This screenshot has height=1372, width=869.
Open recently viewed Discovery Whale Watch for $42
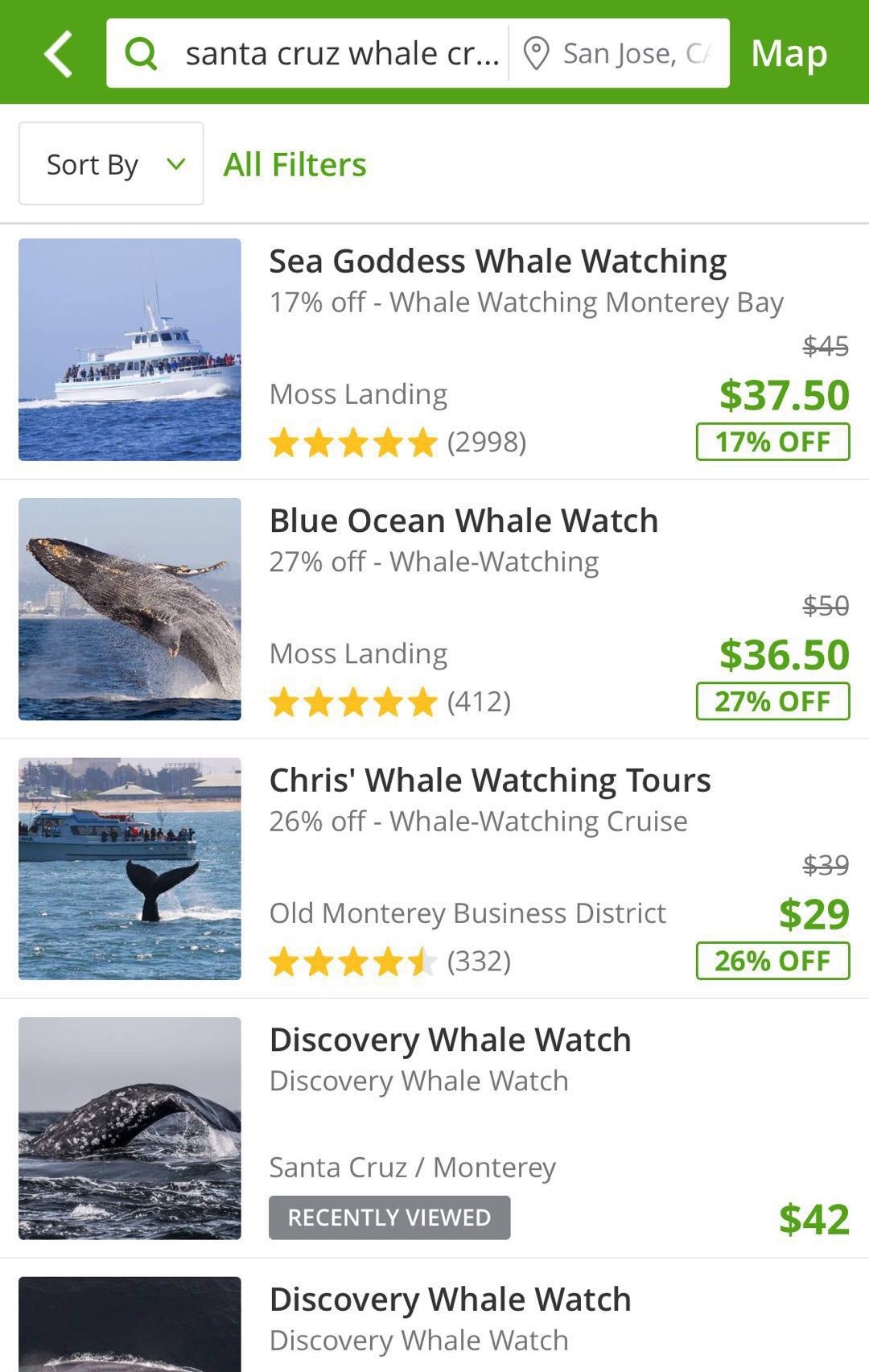click(451, 1040)
